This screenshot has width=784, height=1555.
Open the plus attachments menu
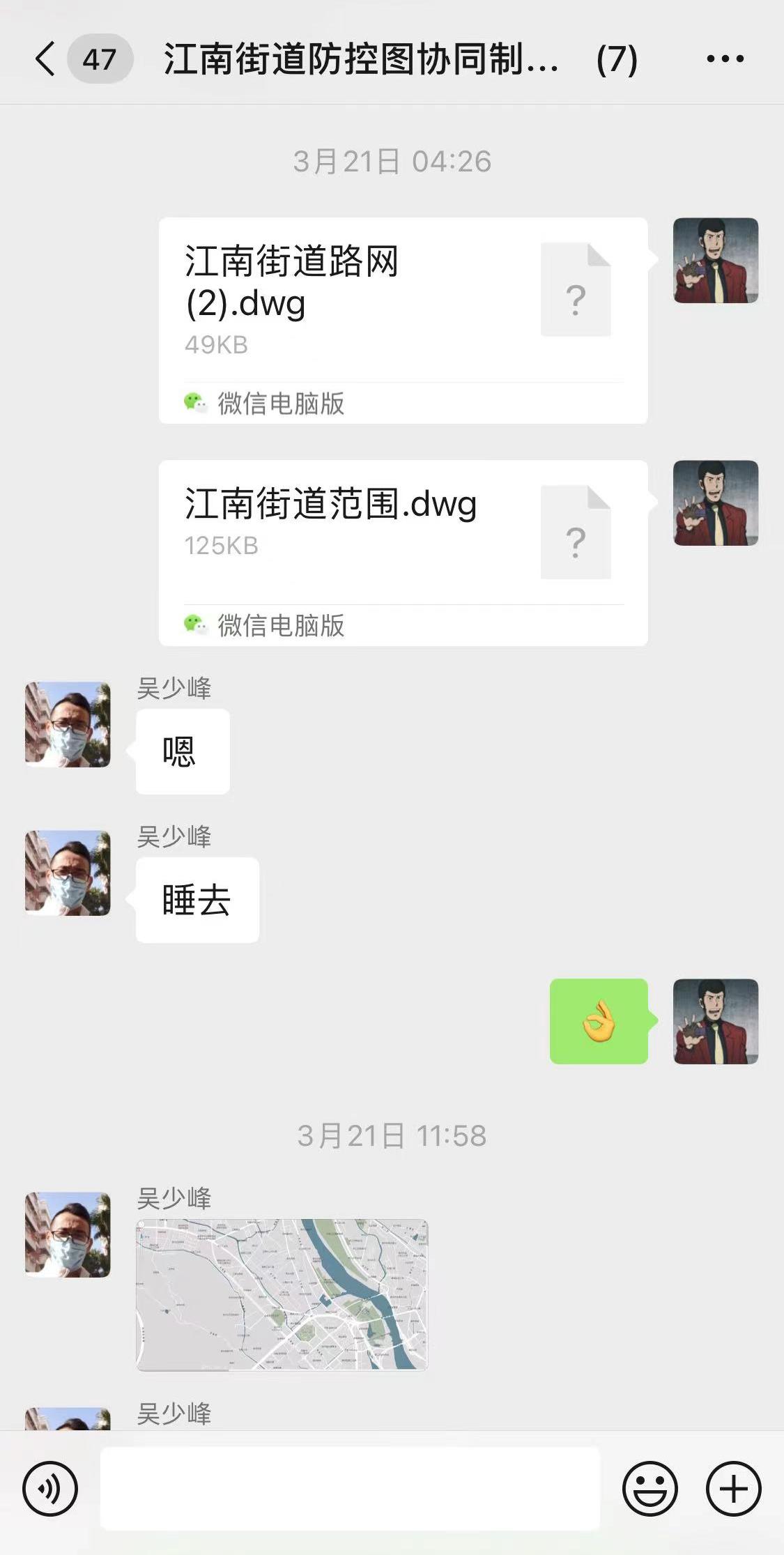(733, 1489)
